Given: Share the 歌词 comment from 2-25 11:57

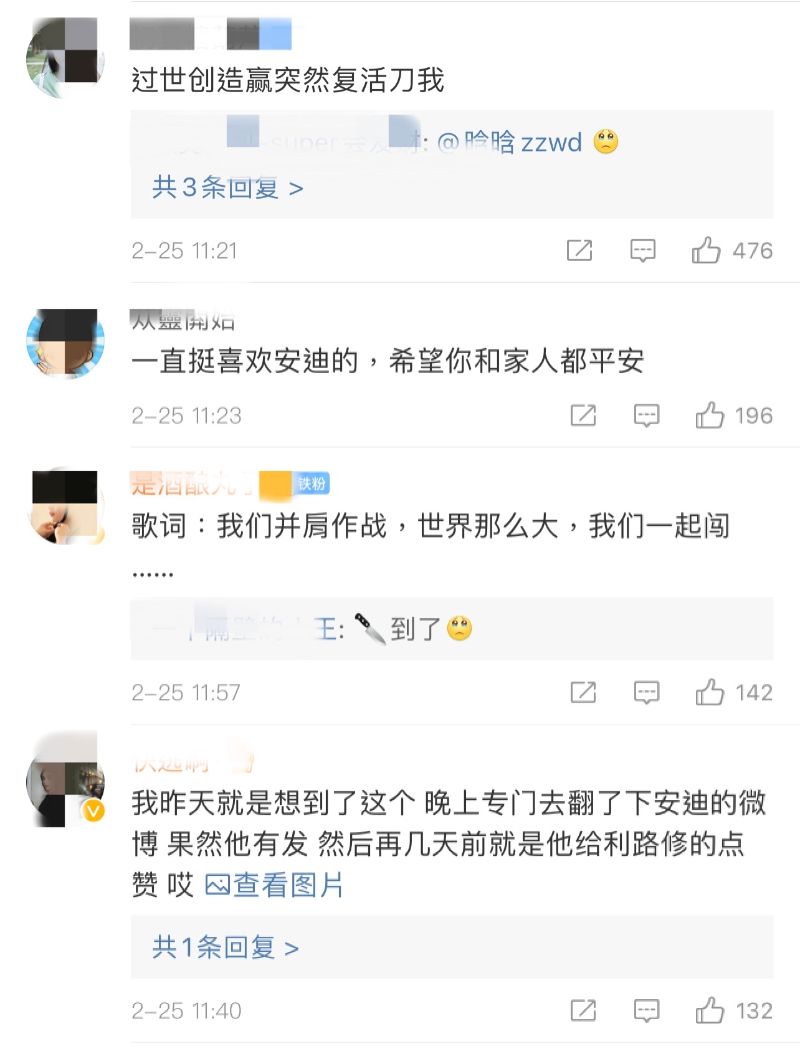Looking at the screenshot, I should tap(583, 691).
